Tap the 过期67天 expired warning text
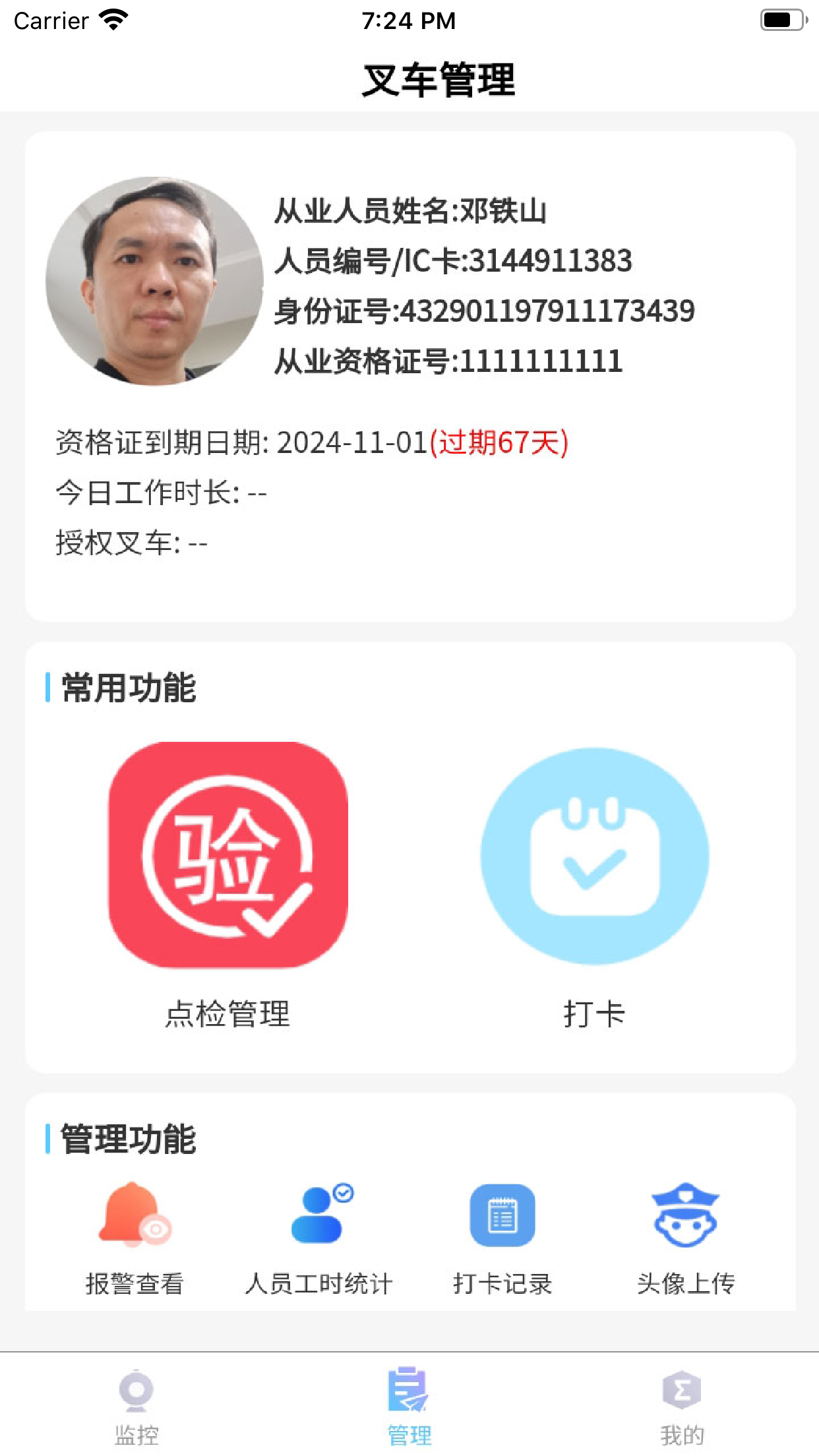 click(x=500, y=443)
